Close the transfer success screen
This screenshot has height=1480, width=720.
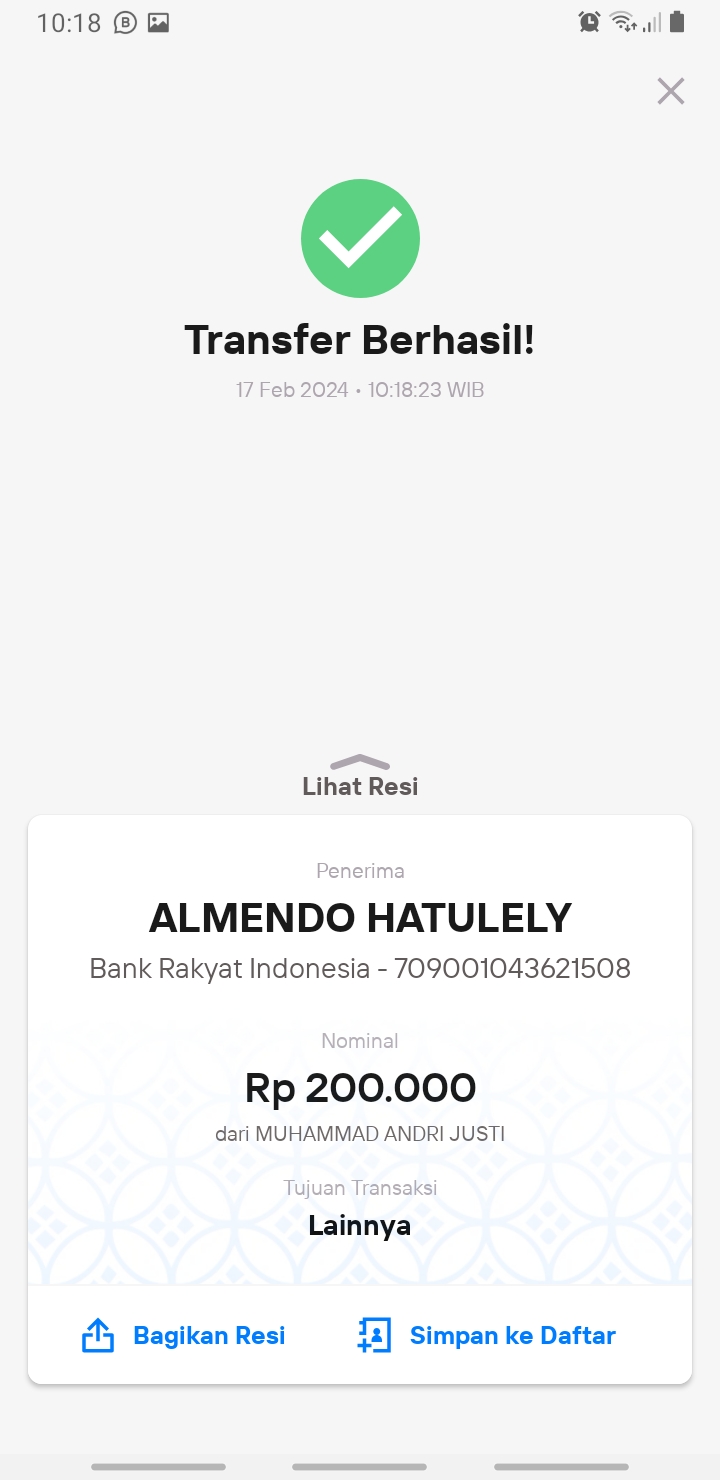670,91
